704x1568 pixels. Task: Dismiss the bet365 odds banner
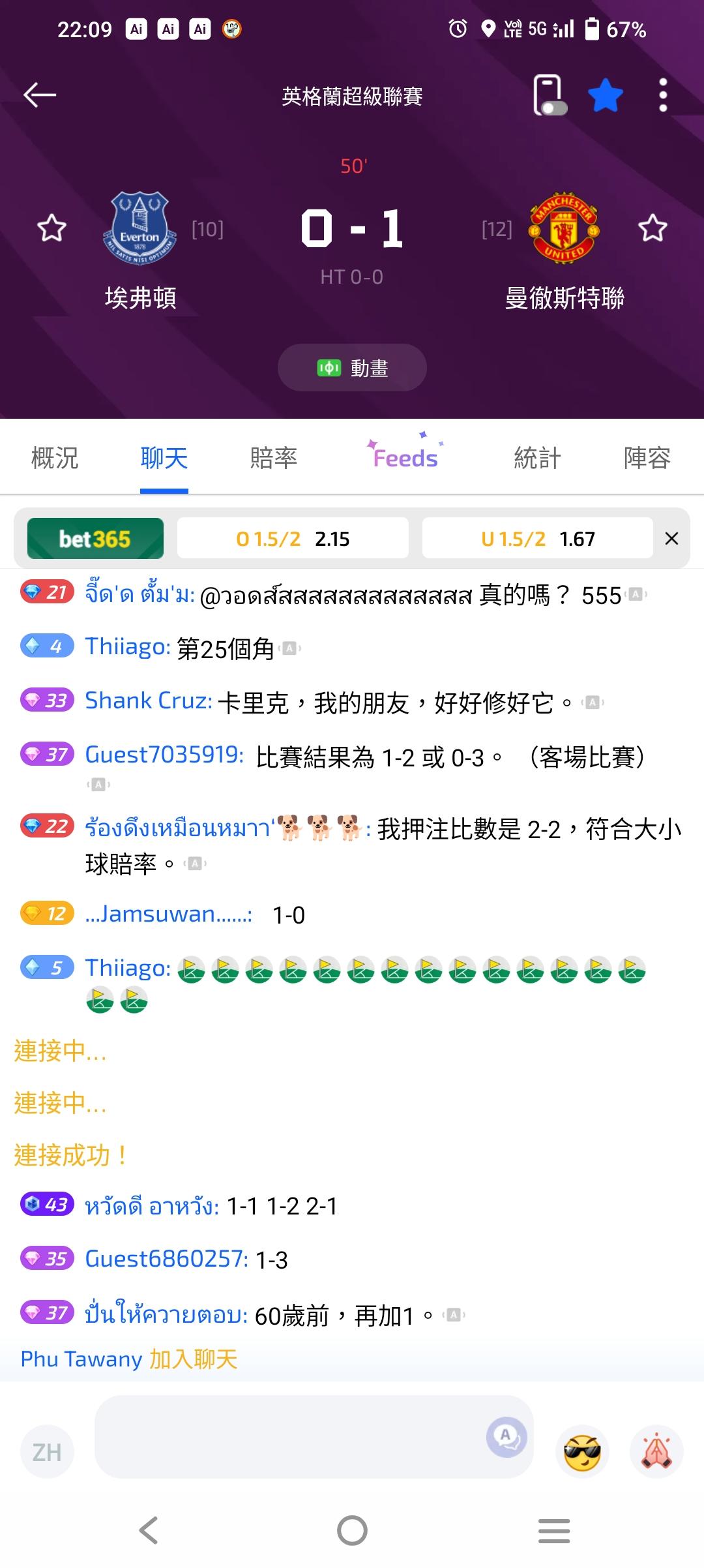[x=671, y=539]
